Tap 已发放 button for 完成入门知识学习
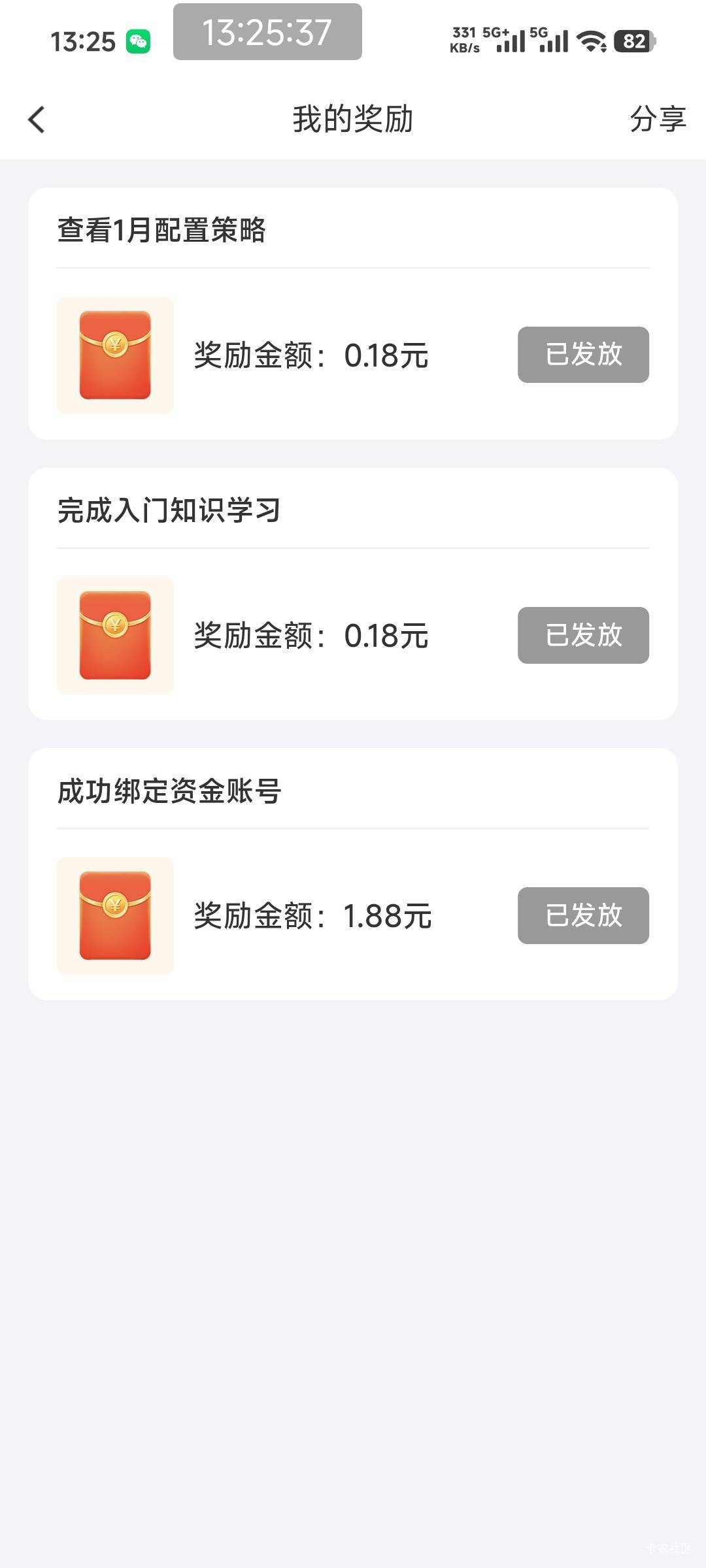Screen dimensions: 706x1568 [583, 635]
